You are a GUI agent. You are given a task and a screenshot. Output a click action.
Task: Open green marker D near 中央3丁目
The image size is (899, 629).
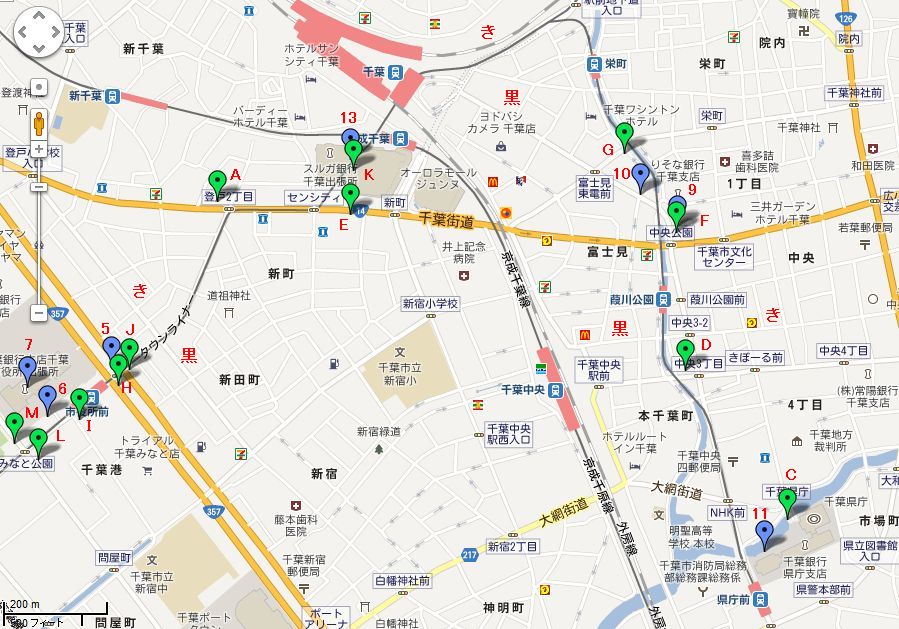coord(685,351)
